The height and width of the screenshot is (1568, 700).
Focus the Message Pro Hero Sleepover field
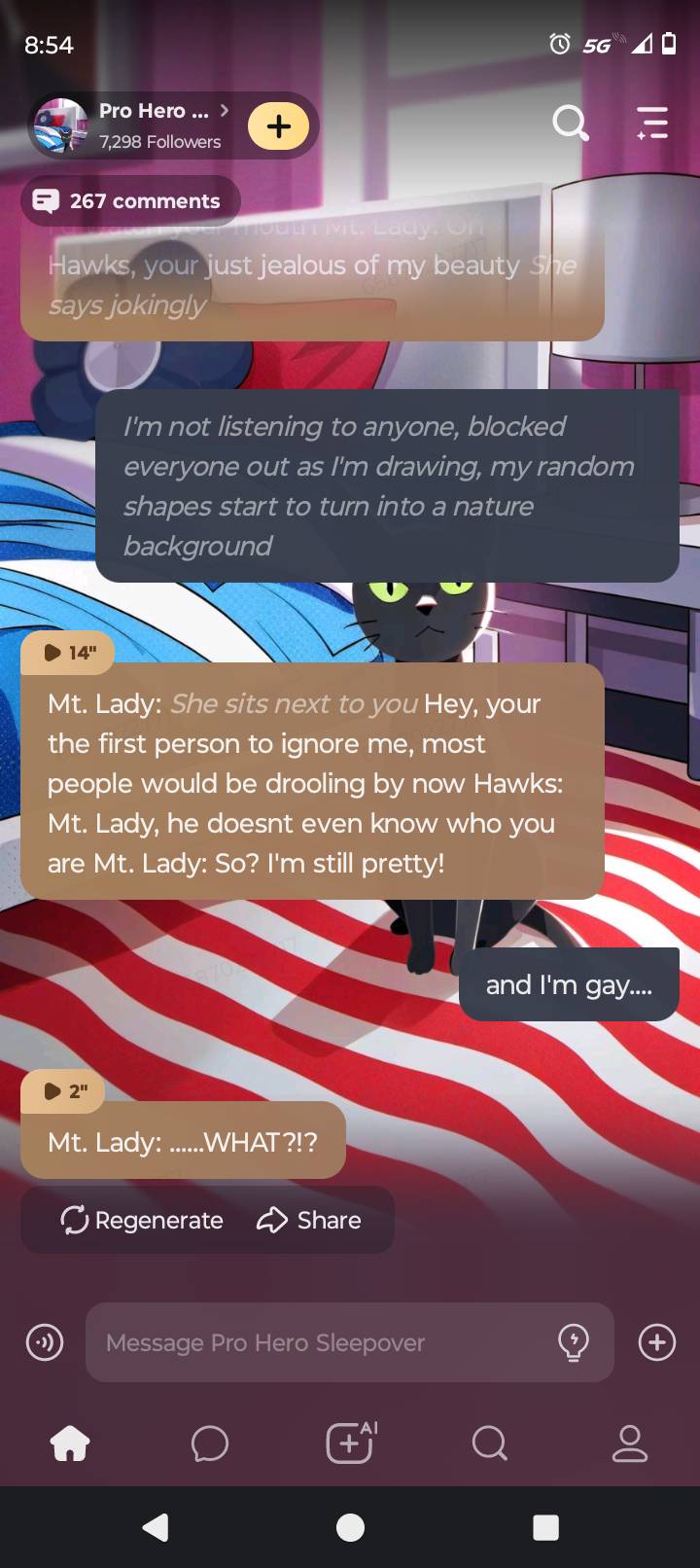[x=321, y=1342]
